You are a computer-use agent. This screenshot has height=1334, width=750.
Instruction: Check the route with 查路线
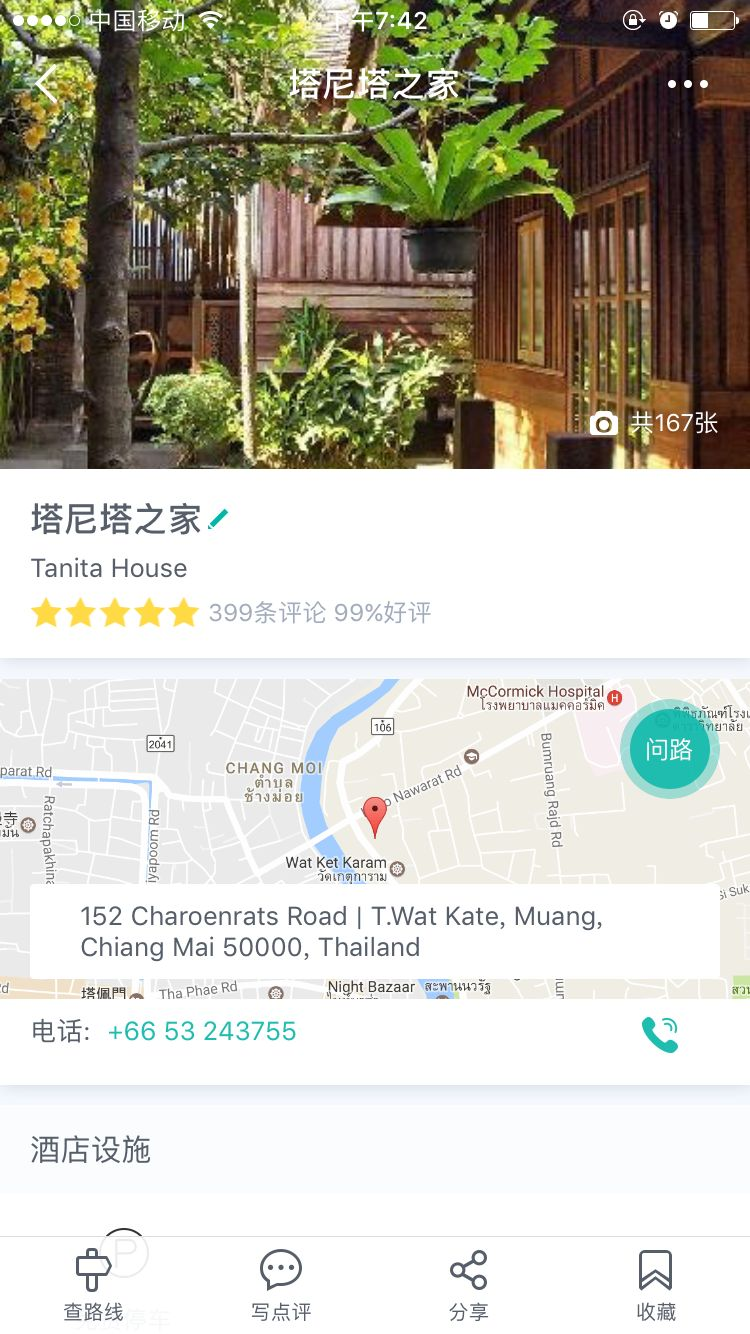pyautogui.click(x=94, y=1286)
